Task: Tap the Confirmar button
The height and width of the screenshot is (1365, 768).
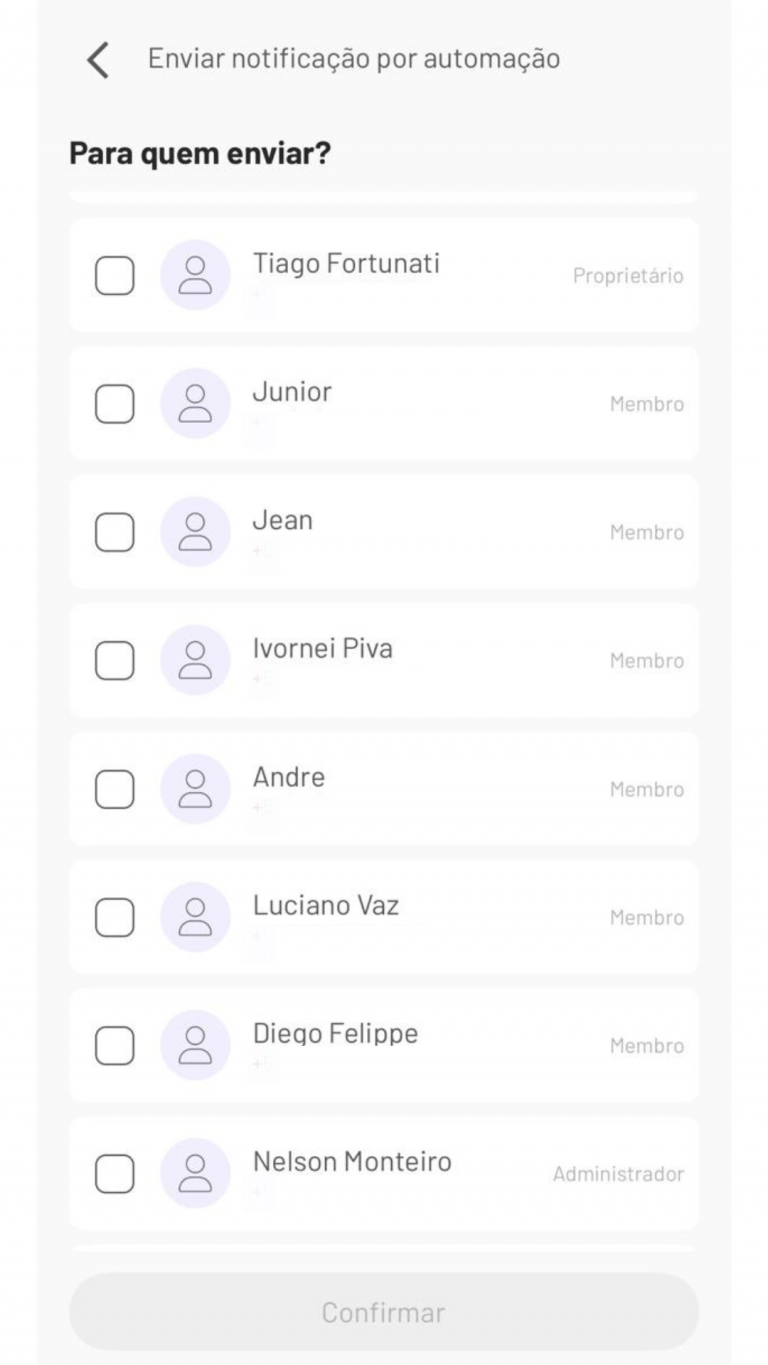Action: (384, 1312)
